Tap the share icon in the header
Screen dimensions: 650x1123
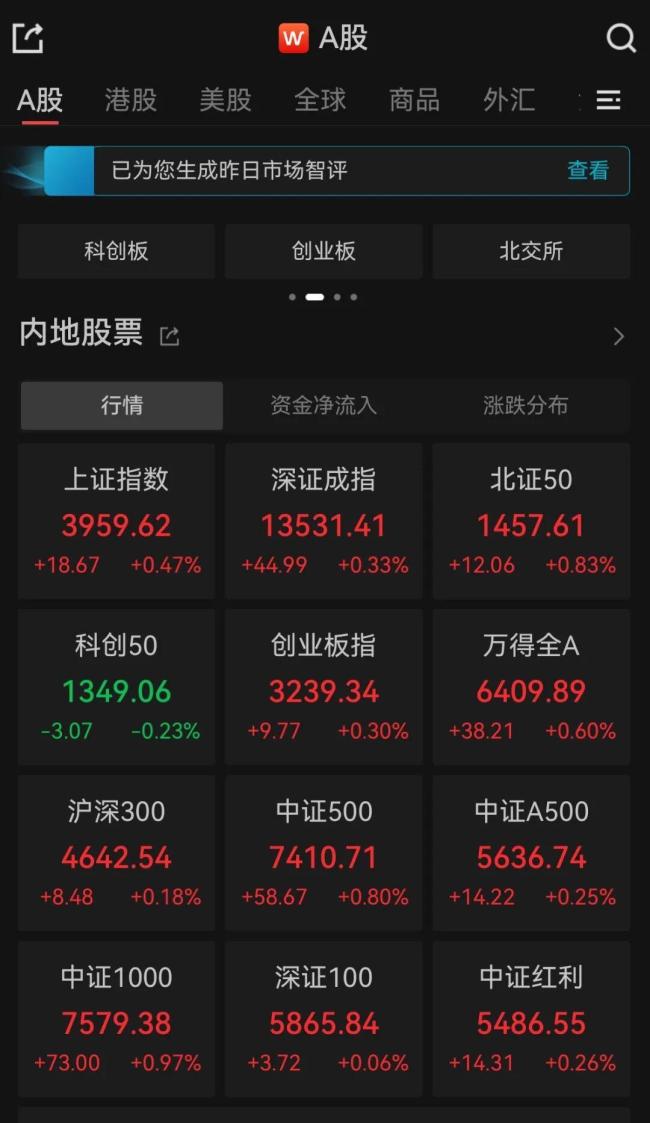27,38
